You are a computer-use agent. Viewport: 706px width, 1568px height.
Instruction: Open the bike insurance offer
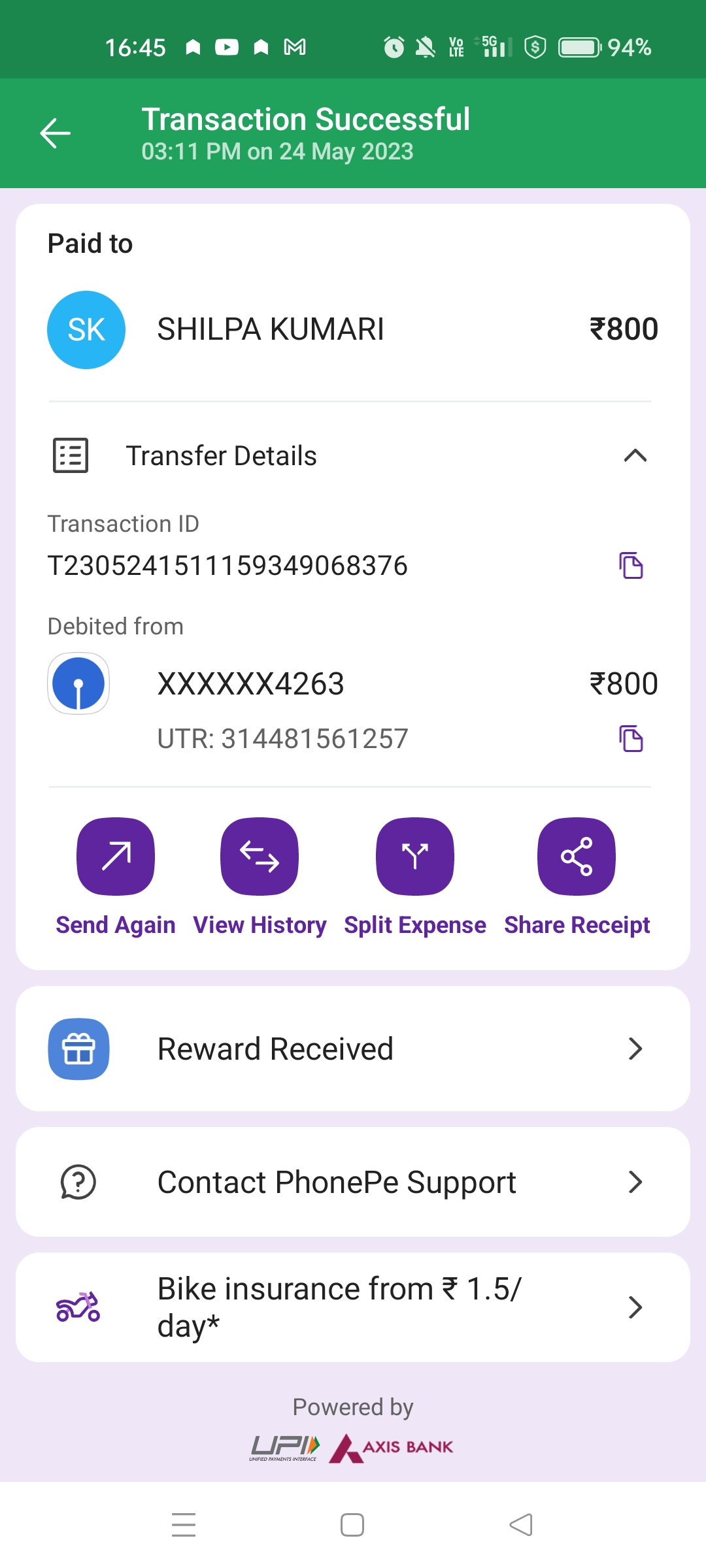tap(353, 1307)
